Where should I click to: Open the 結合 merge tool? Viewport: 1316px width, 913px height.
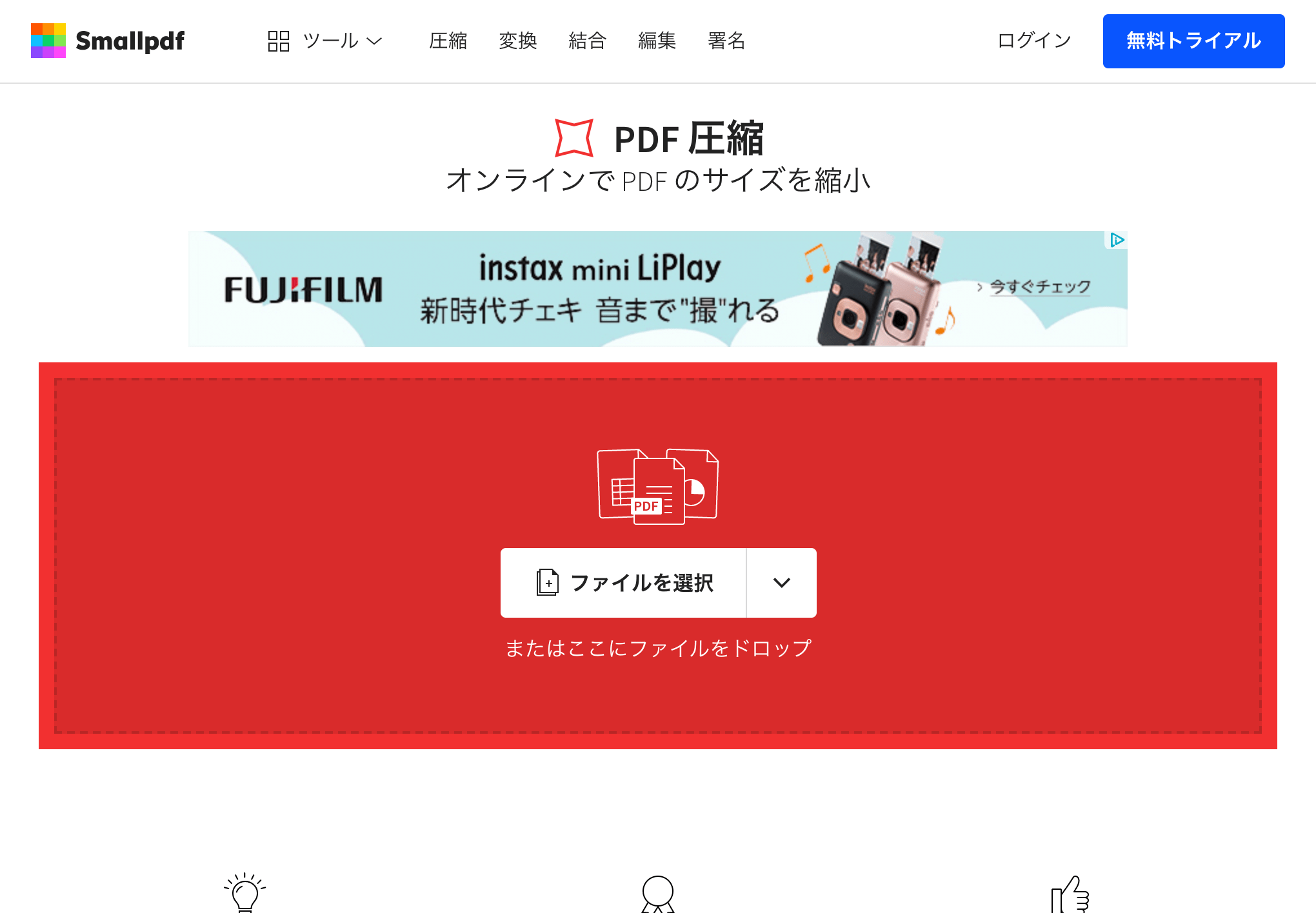click(587, 41)
